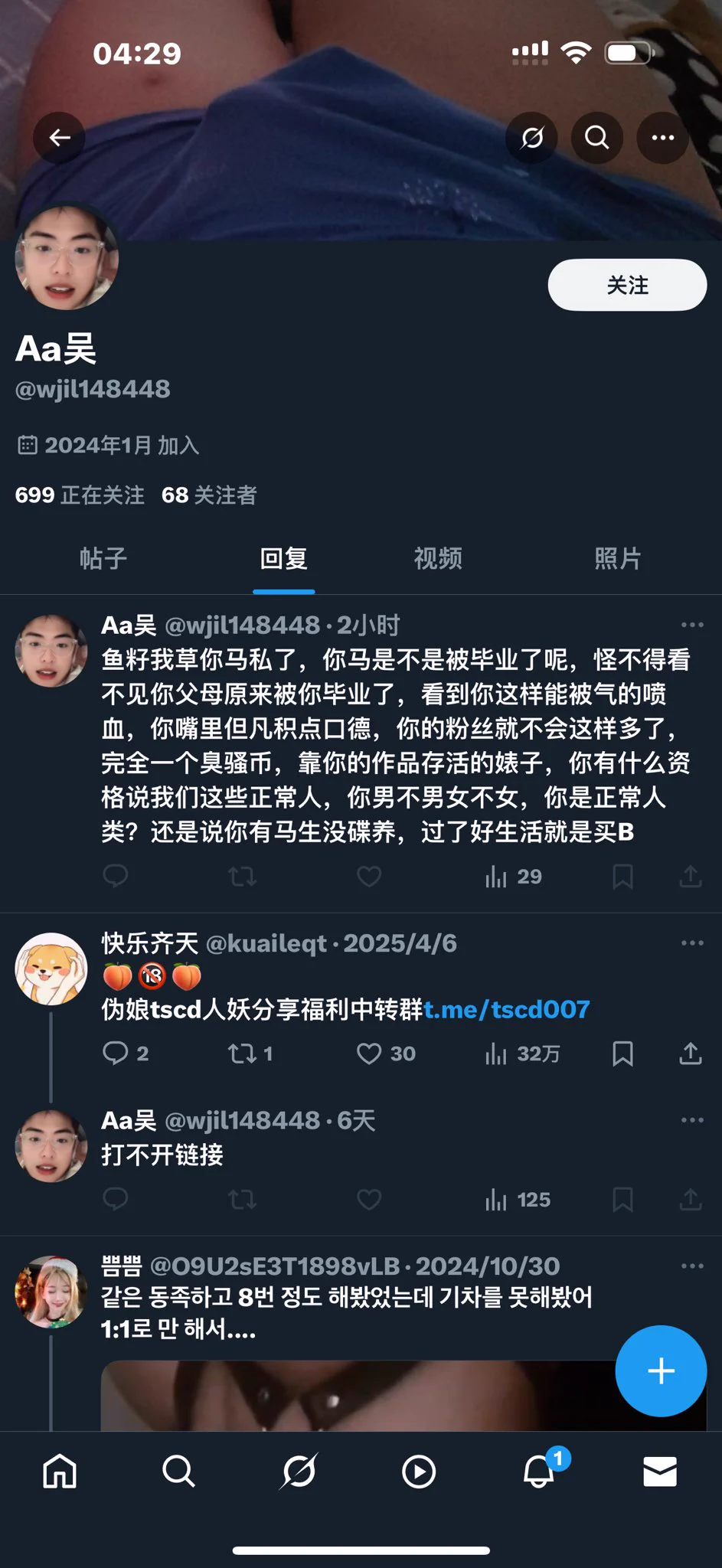This screenshot has width=722, height=1568.
Task: Open the notifications bell tab
Action: coord(539,1472)
